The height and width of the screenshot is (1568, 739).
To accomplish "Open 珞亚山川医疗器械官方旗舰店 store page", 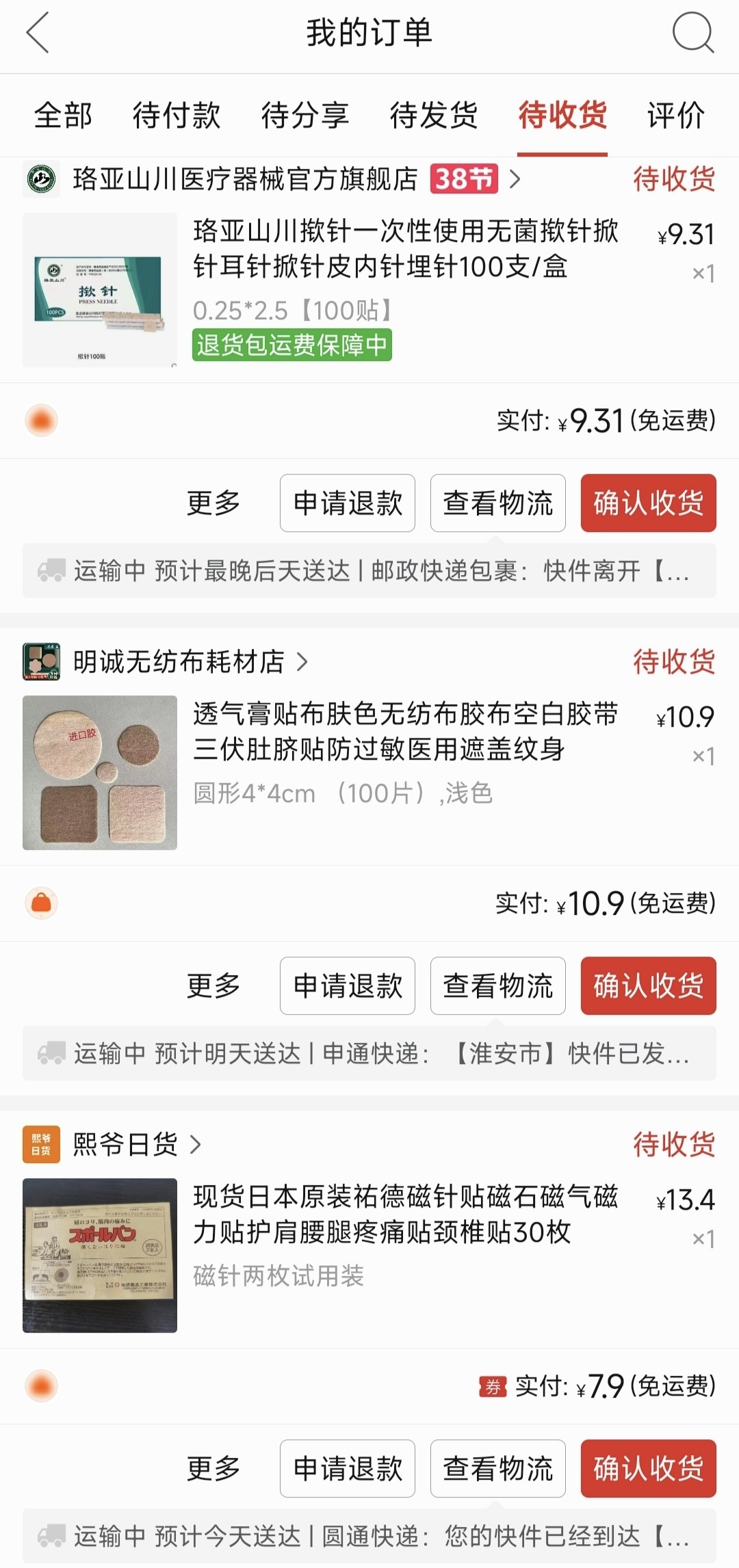I will 245,179.
